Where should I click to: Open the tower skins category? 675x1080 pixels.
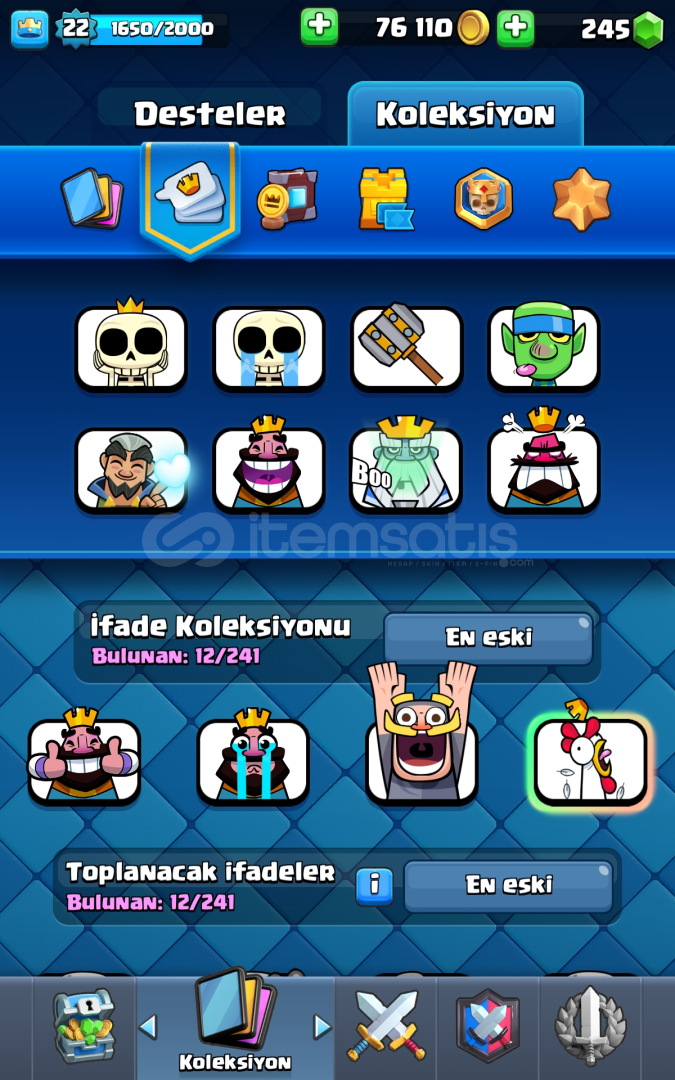384,198
